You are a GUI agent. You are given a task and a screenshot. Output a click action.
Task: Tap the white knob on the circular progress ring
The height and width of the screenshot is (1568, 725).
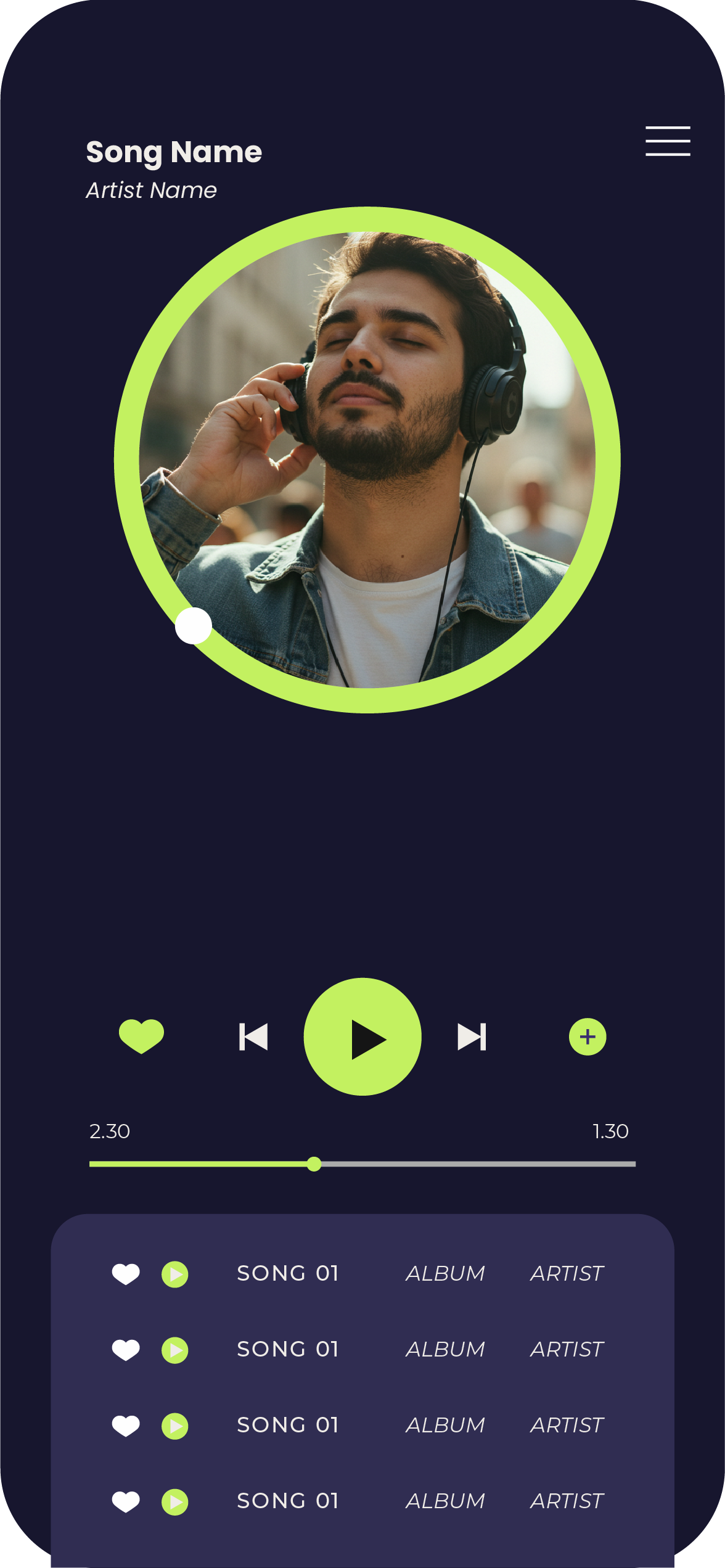click(194, 626)
